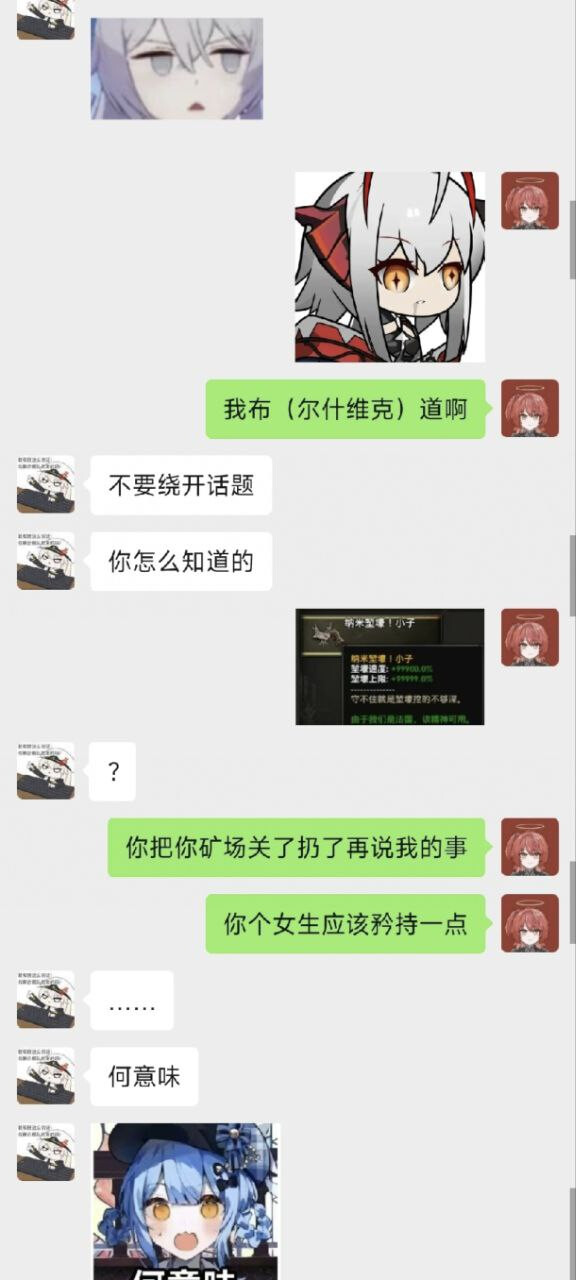Screen dimensions: 576x1280
Task: Open the gray-haired girl image at top
Action: pyautogui.click(x=177, y=68)
